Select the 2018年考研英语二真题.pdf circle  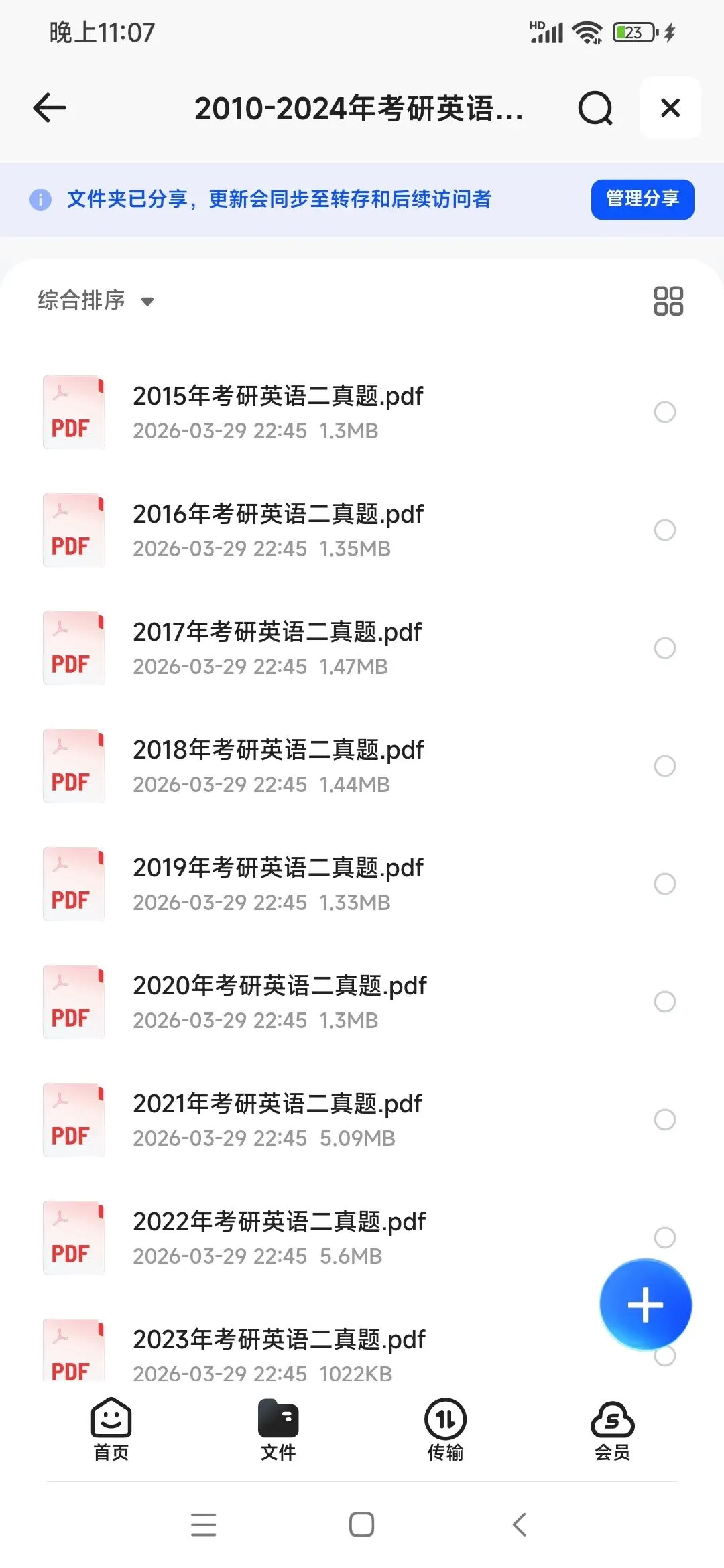click(664, 766)
